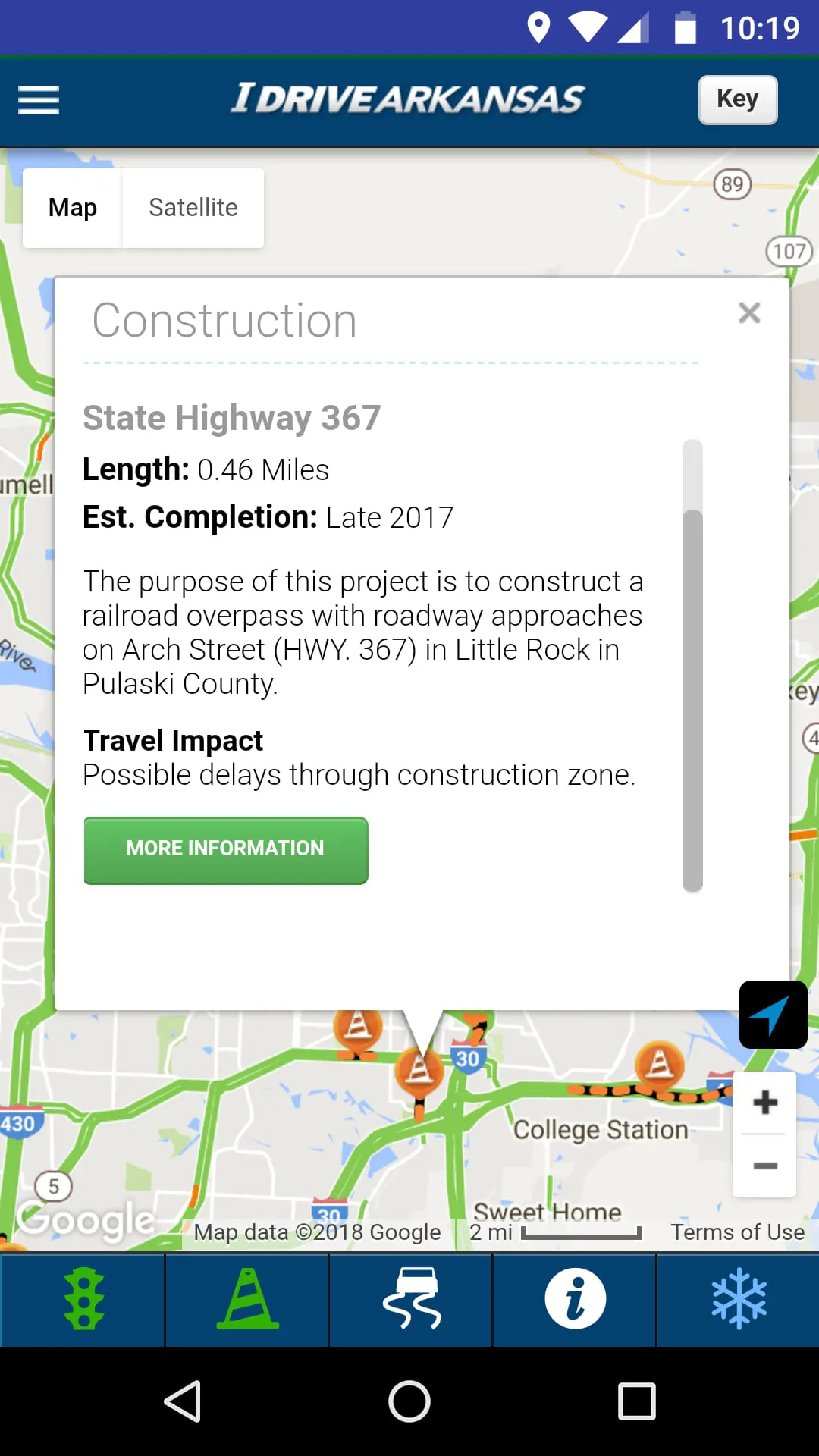Show winter weather via snowflake icon
Viewport: 819px width, 1456px height.
[x=737, y=1298]
